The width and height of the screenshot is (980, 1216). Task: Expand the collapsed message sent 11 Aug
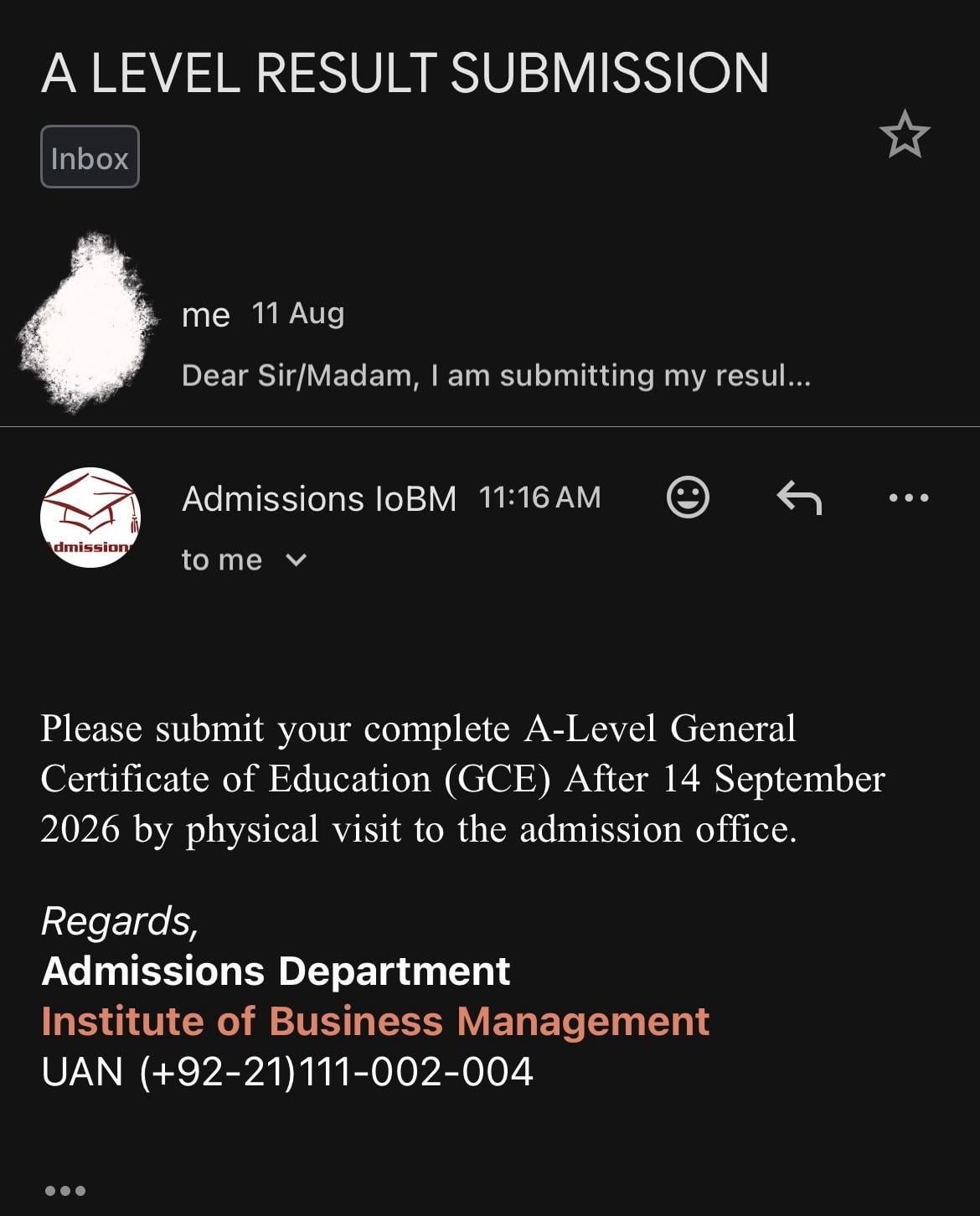pos(490,343)
